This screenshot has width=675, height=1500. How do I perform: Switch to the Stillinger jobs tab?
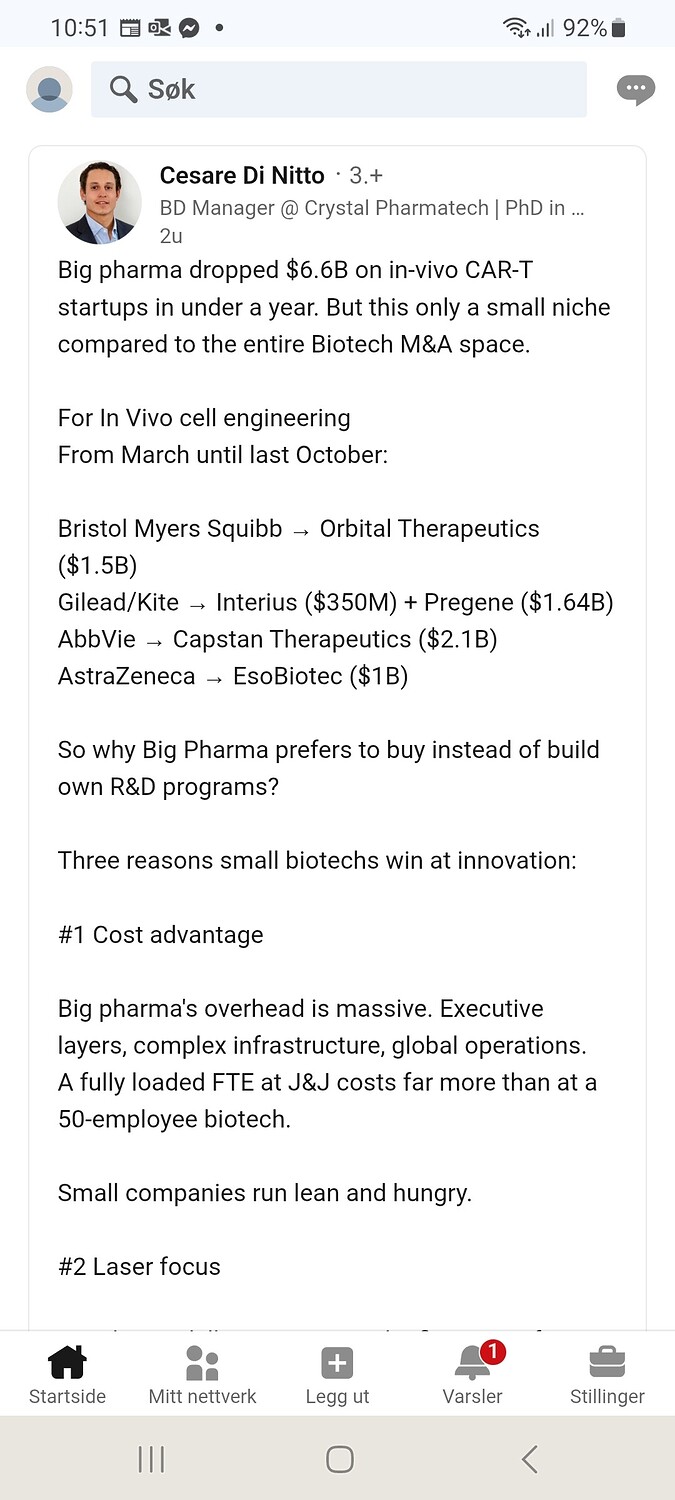point(607,1375)
